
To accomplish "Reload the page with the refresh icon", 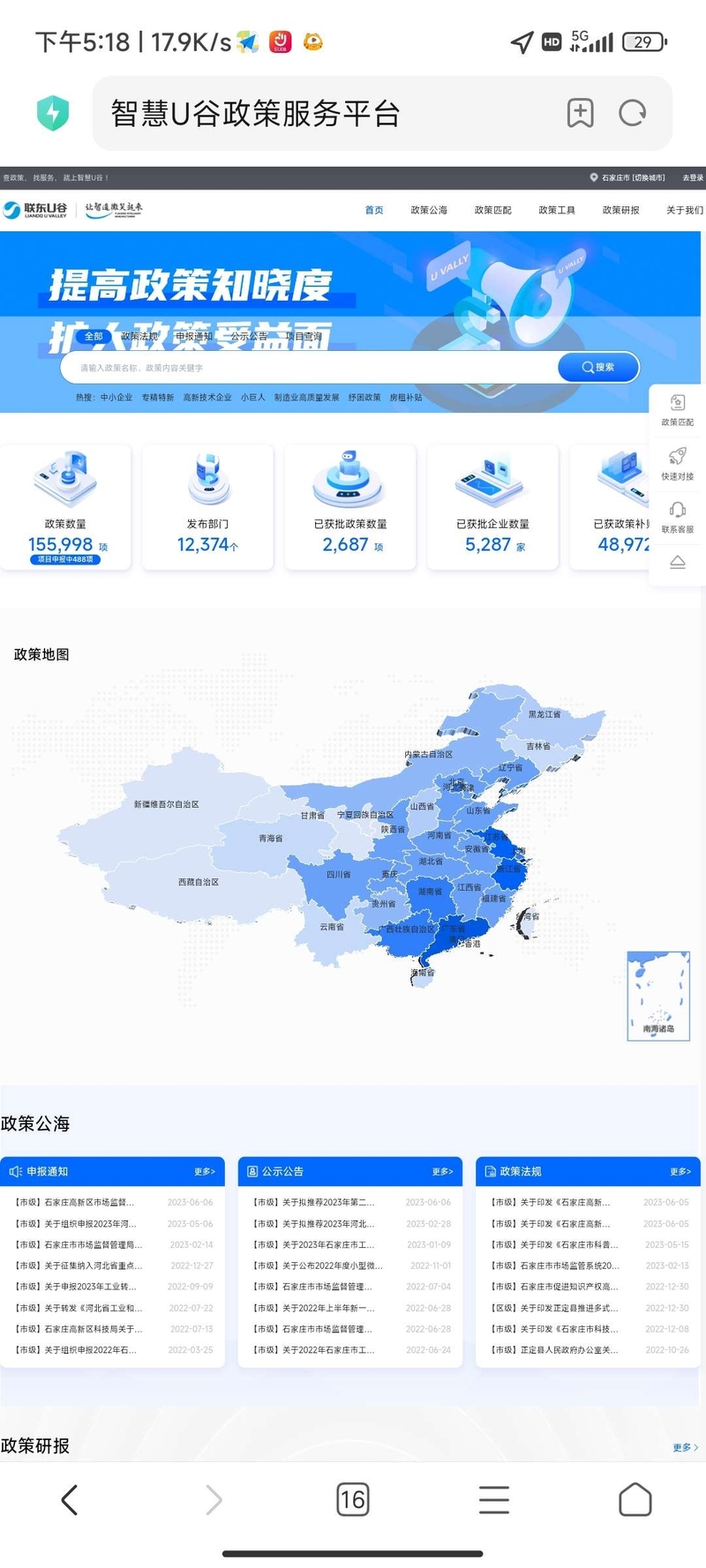I will coord(633,113).
